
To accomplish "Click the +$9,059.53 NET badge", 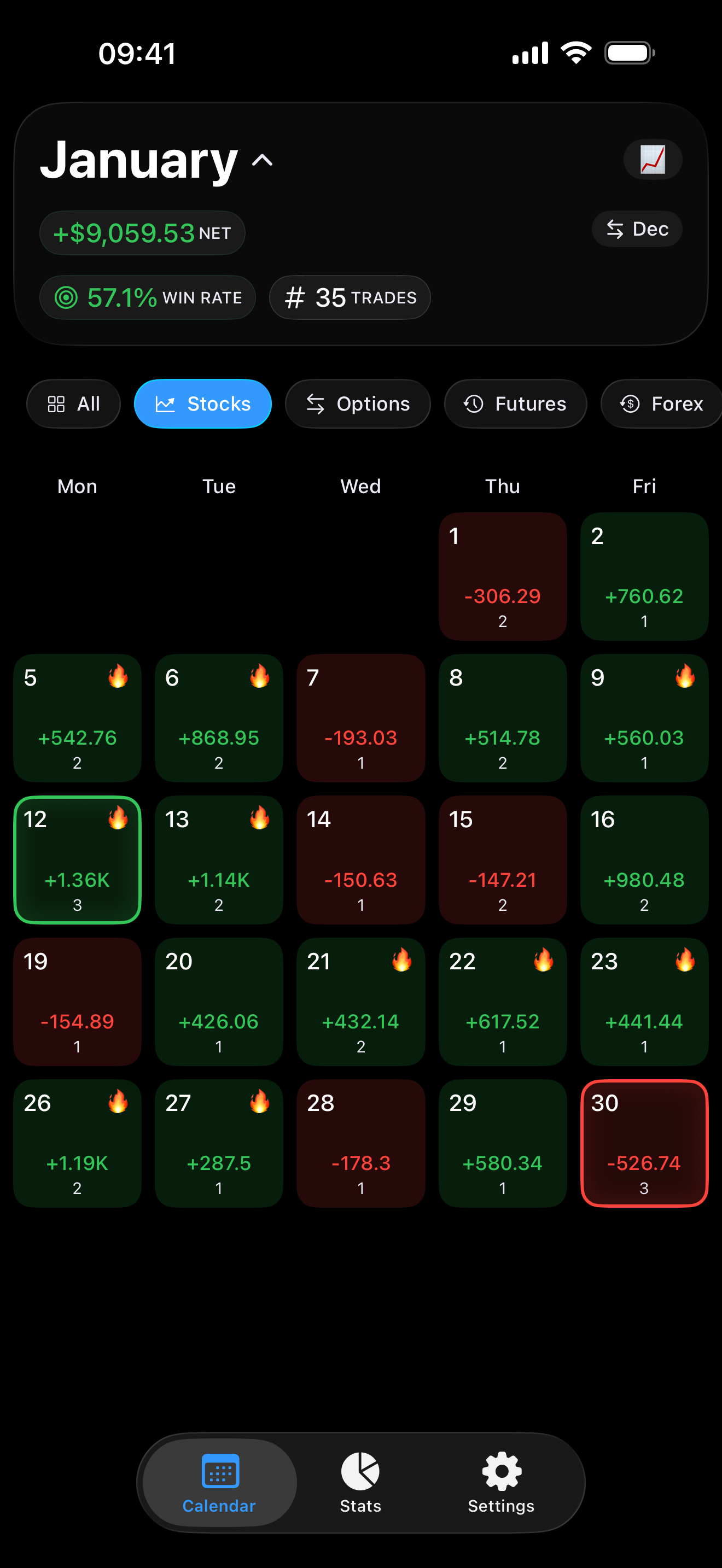I will pos(142,232).
